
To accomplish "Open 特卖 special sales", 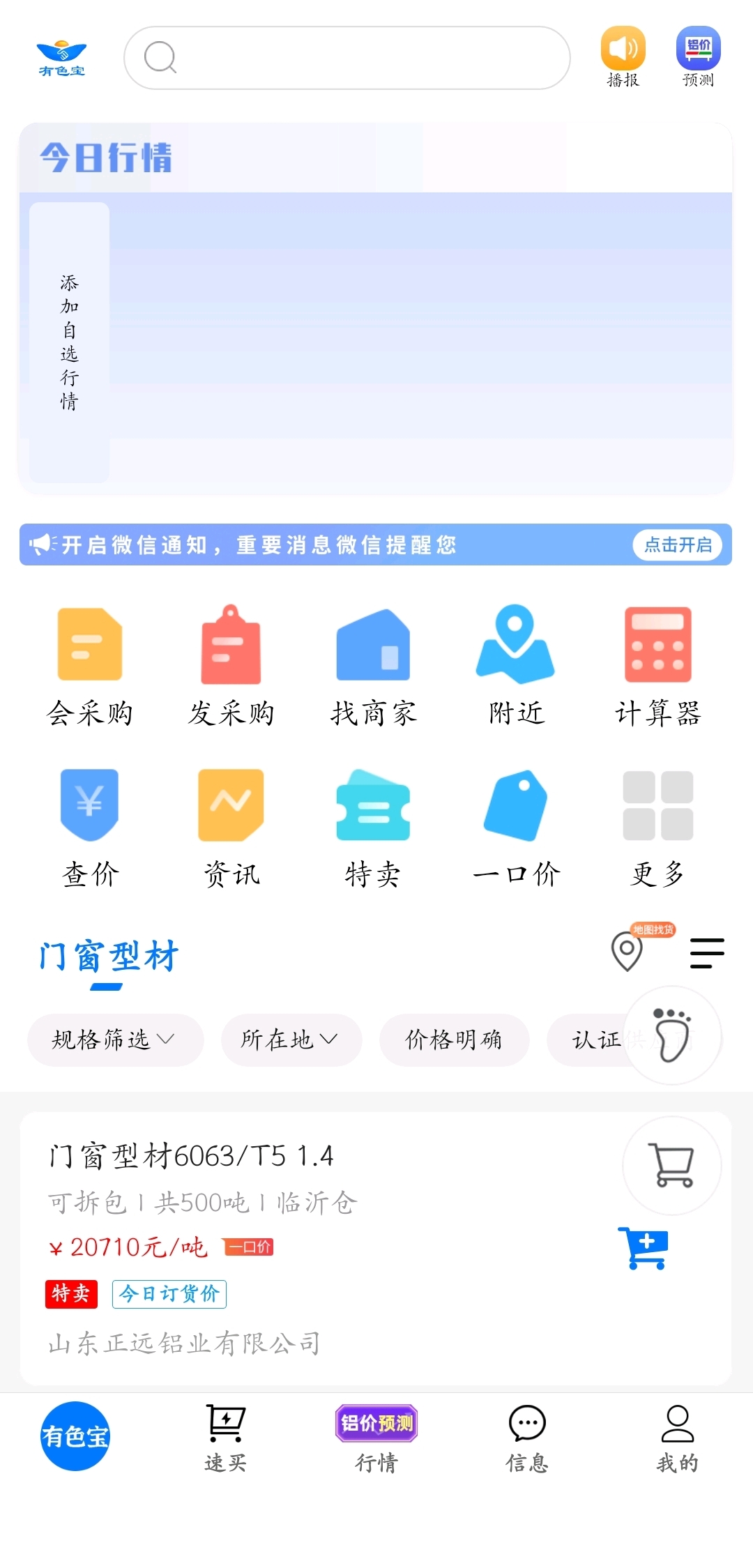I will click(x=373, y=828).
